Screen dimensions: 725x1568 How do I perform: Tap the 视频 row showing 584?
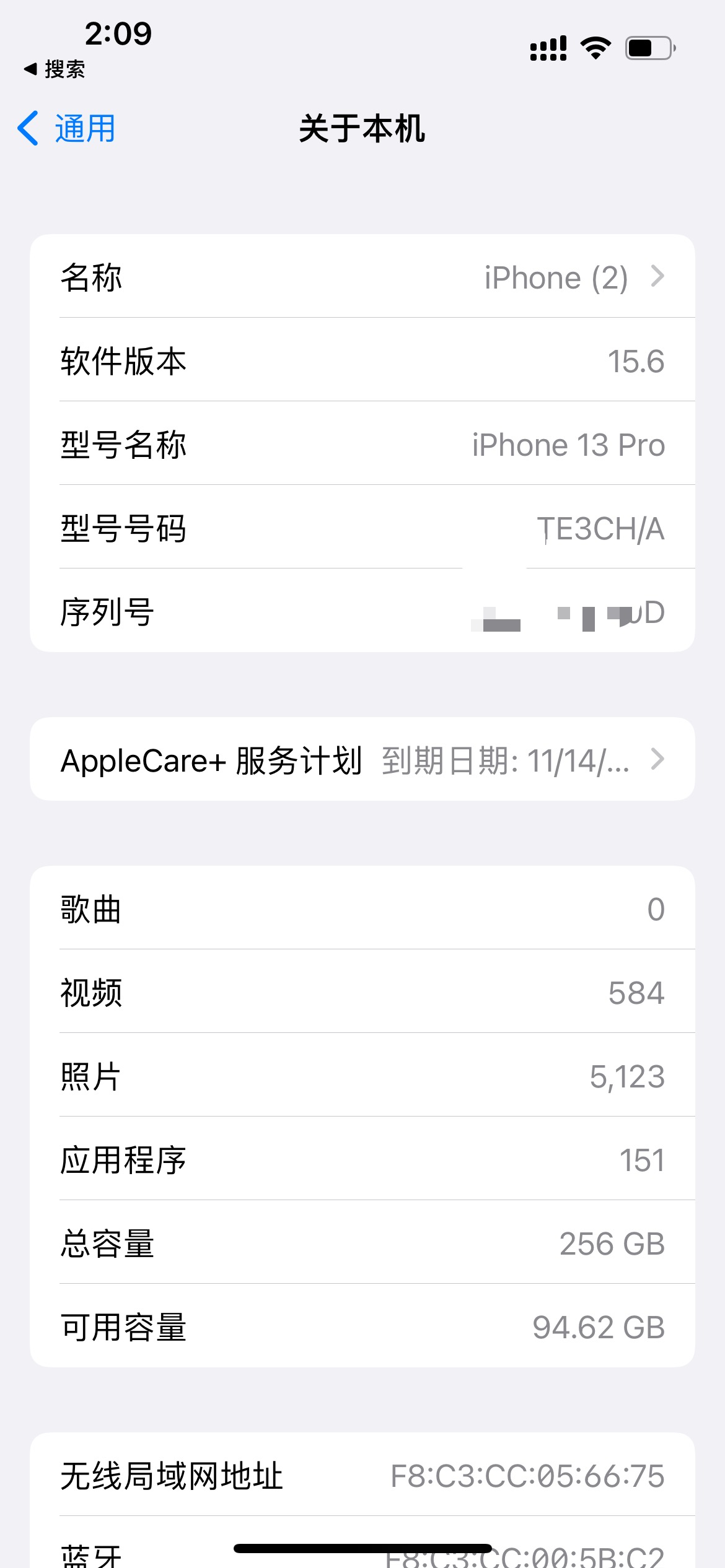point(362,992)
